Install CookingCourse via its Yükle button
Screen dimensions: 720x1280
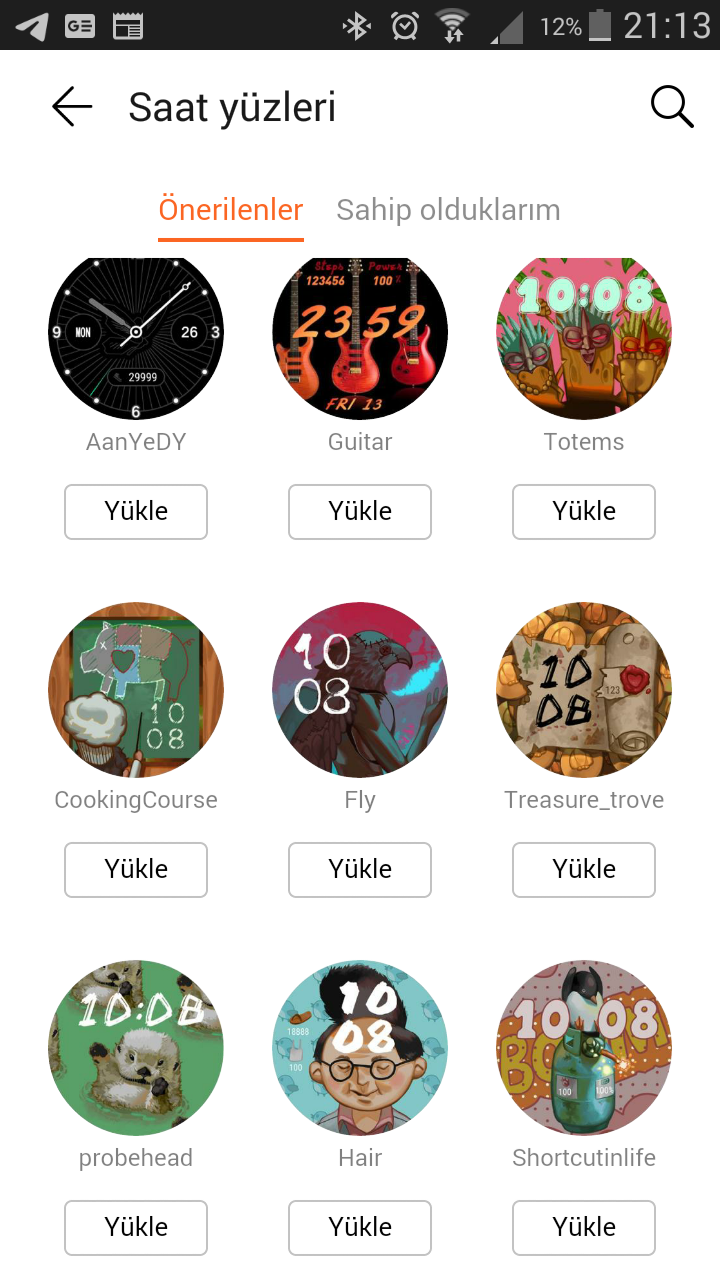coord(136,870)
